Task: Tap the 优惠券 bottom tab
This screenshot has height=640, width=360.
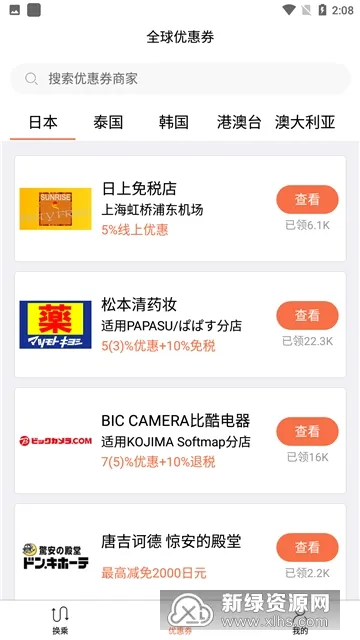Action: click(x=180, y=620)
